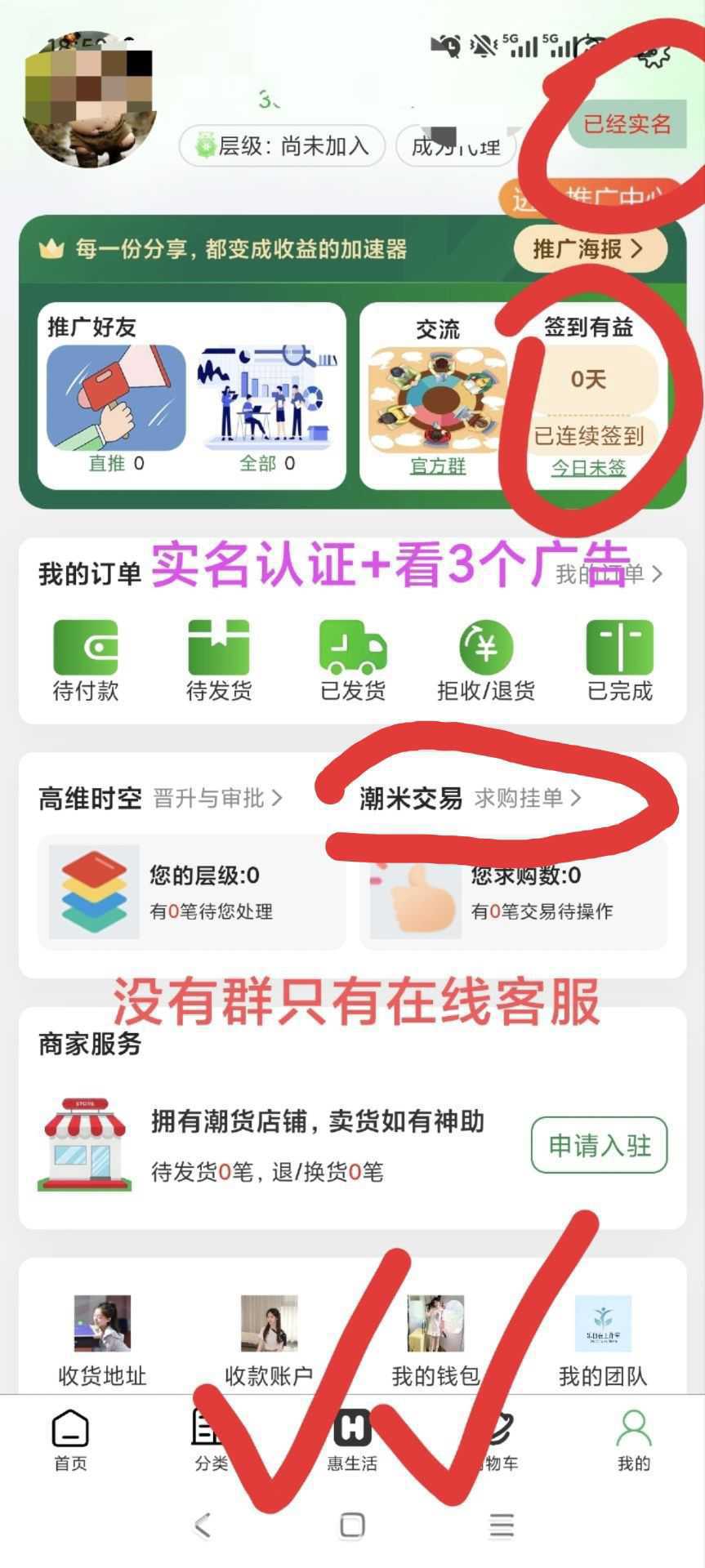705x1568 pixels.
Task: Open 拒收/退货 orders
Action: click(x=486, y=660)
